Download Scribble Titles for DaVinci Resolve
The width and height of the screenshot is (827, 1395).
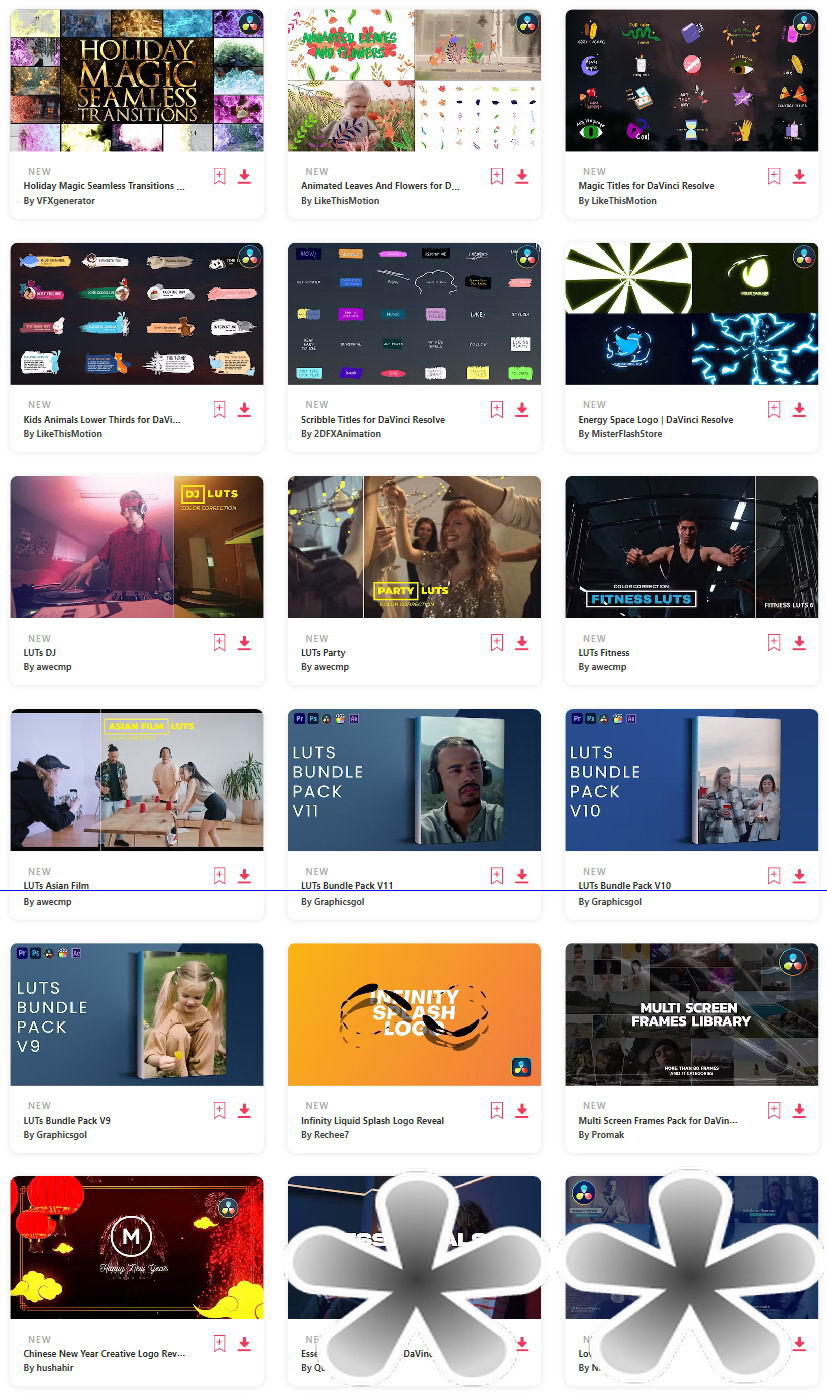tap(522, 410)
